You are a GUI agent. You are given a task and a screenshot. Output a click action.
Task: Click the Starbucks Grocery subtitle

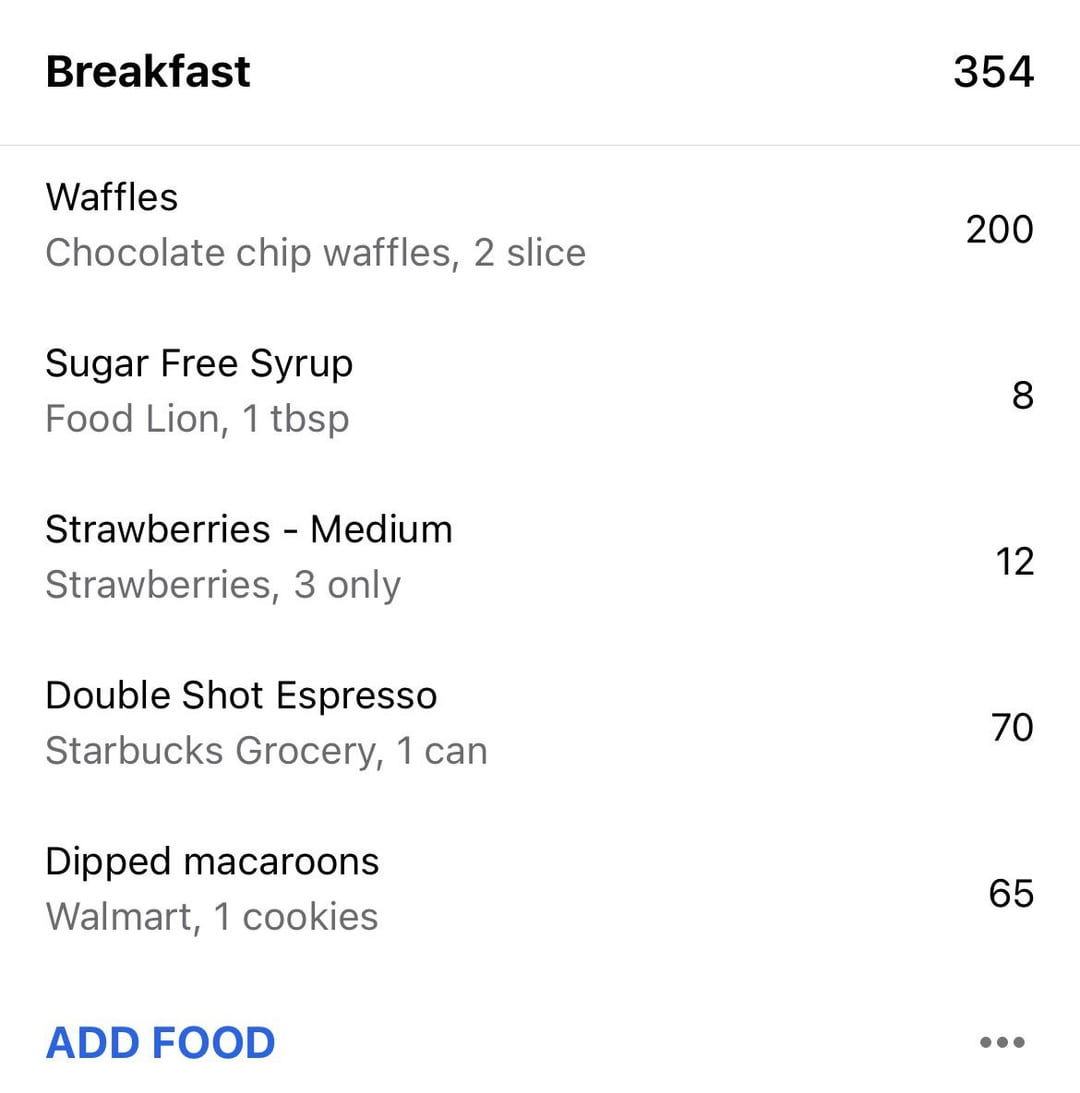tap(266, 750)
